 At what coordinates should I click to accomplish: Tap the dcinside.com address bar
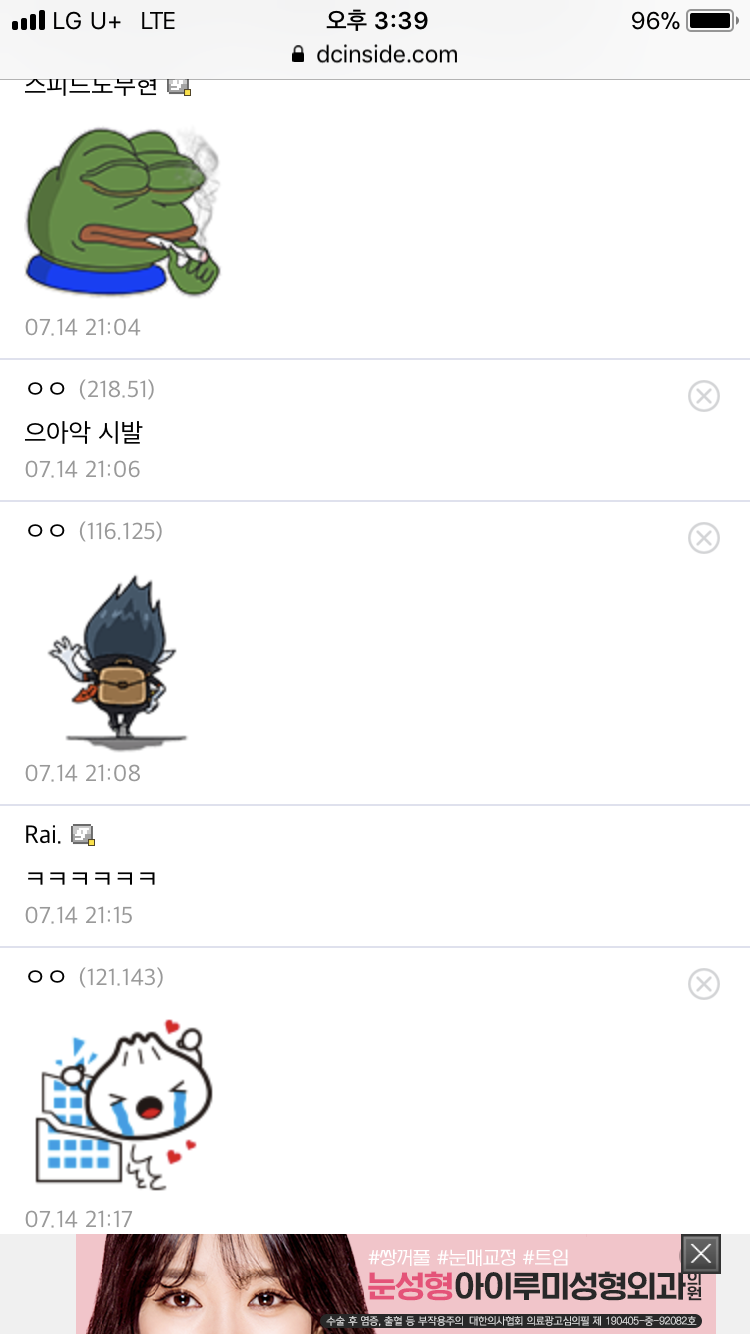[375, 54]
